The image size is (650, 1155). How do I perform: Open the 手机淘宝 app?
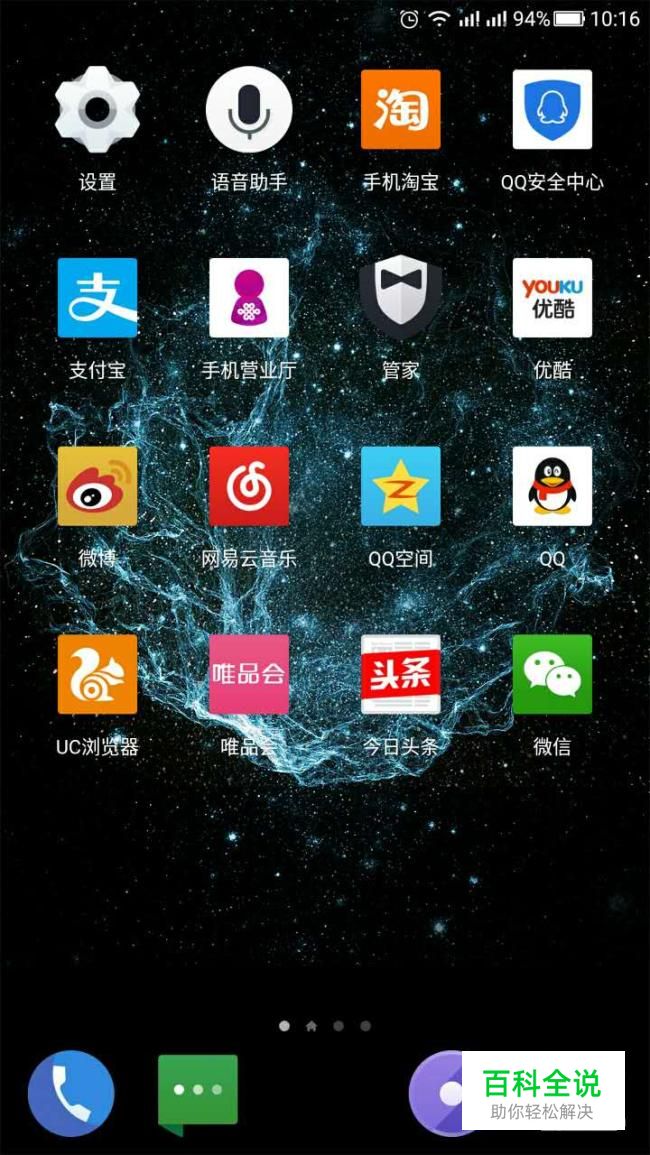pyautogui.click(x=400, y=110)
